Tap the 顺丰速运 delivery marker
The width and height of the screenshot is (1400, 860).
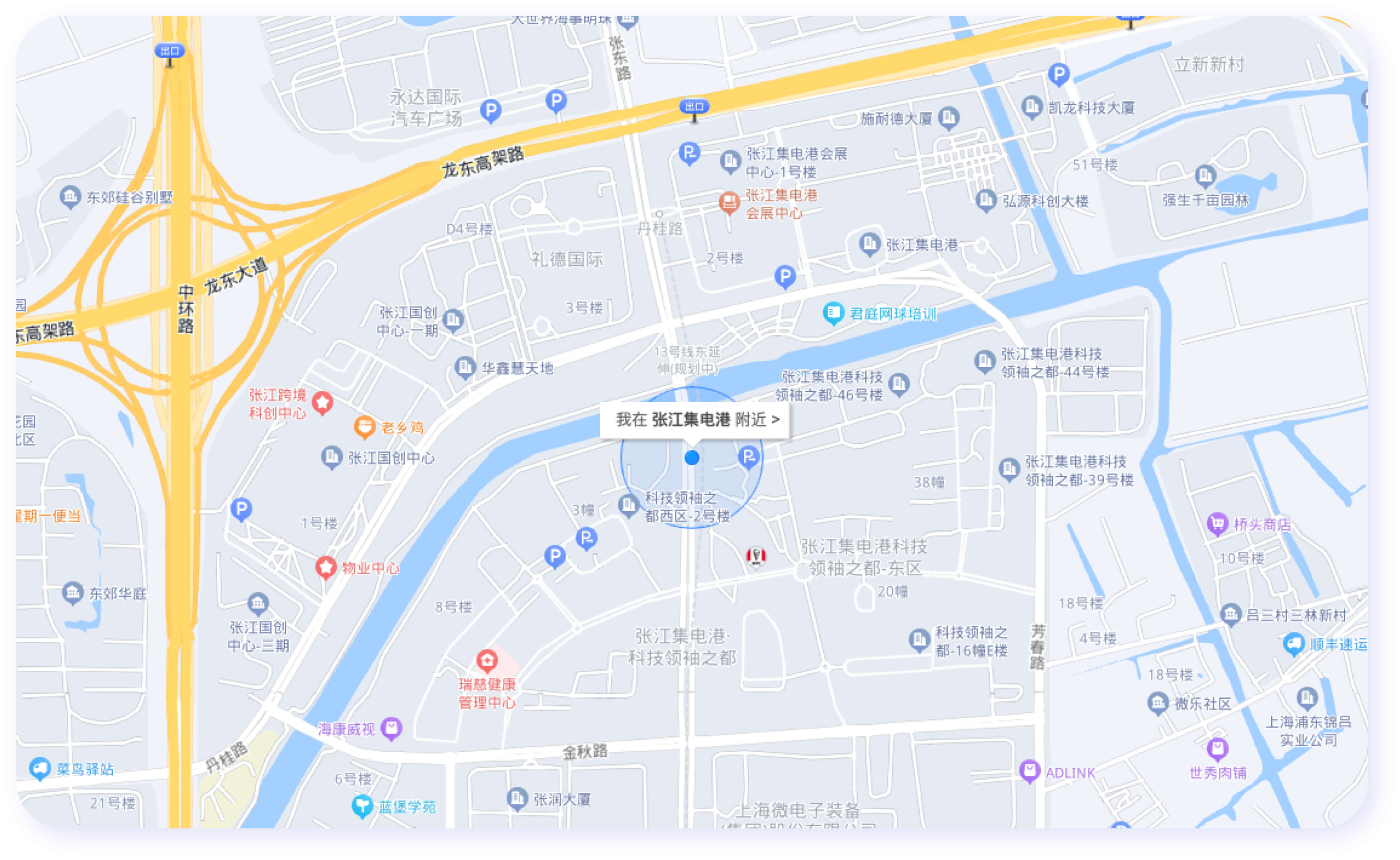[1294, 644]
